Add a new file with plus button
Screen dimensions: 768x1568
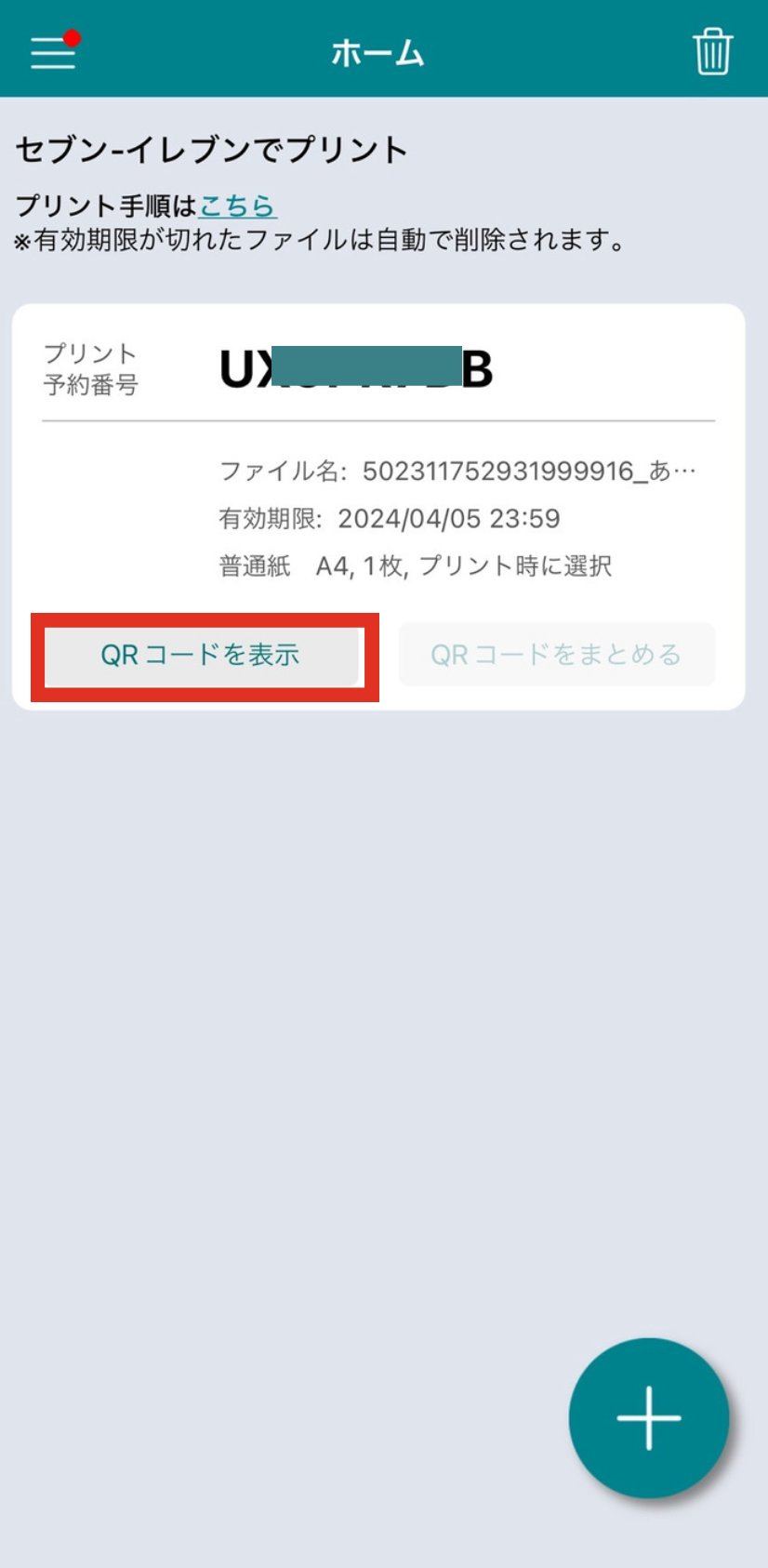(x=649, y=1418)
